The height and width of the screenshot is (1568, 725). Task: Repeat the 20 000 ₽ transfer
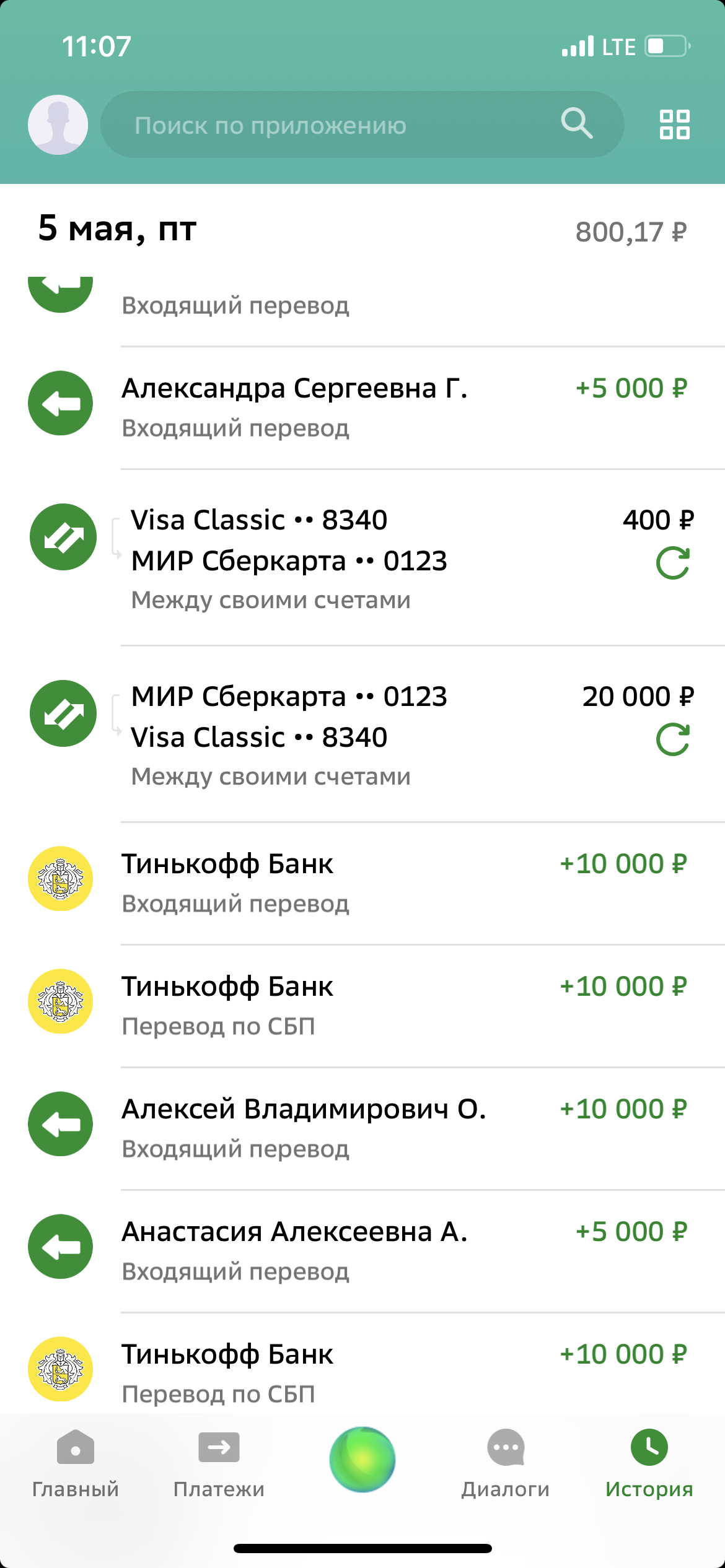coord(673,739)
